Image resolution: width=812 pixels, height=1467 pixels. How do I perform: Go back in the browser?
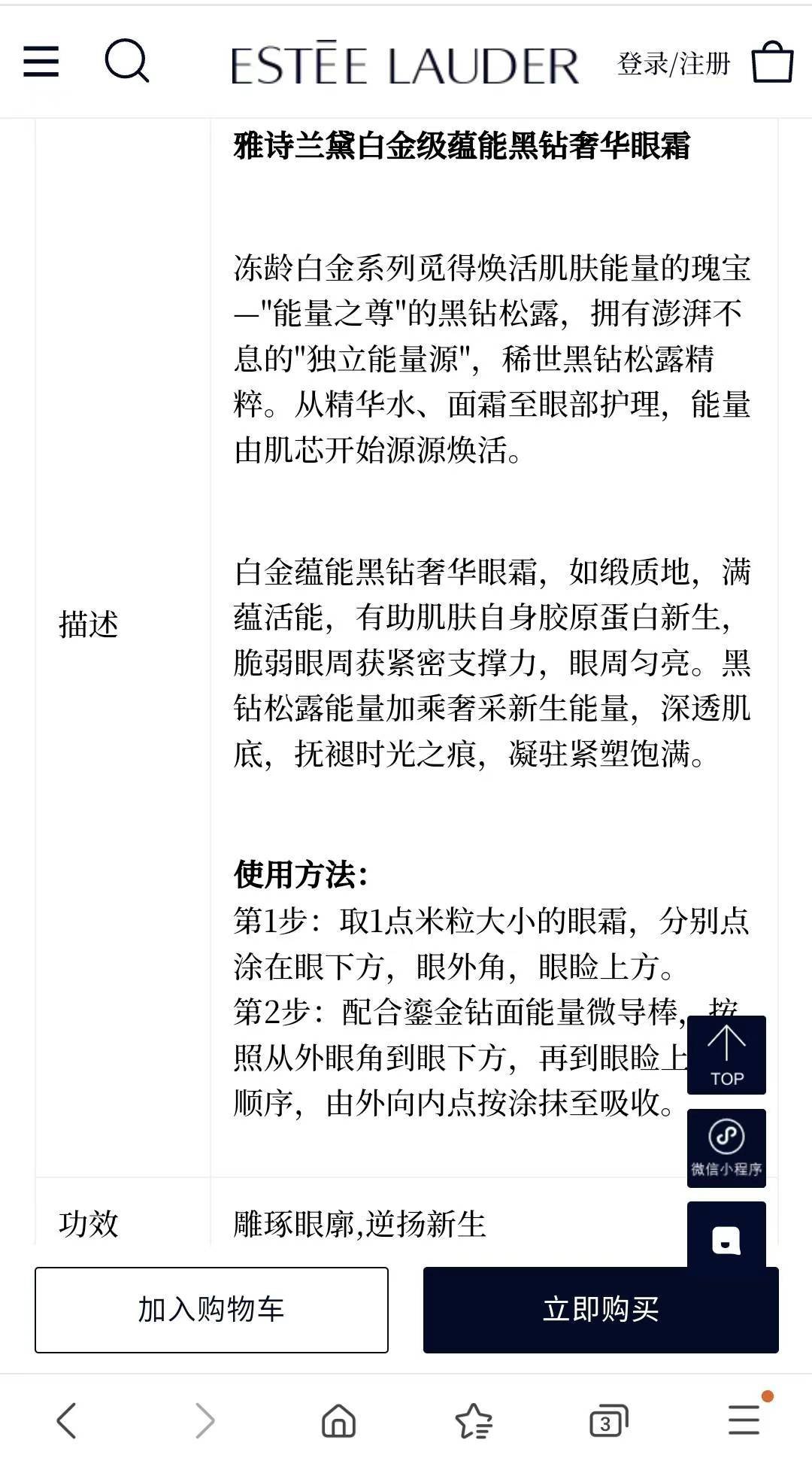click(66, 1420)
